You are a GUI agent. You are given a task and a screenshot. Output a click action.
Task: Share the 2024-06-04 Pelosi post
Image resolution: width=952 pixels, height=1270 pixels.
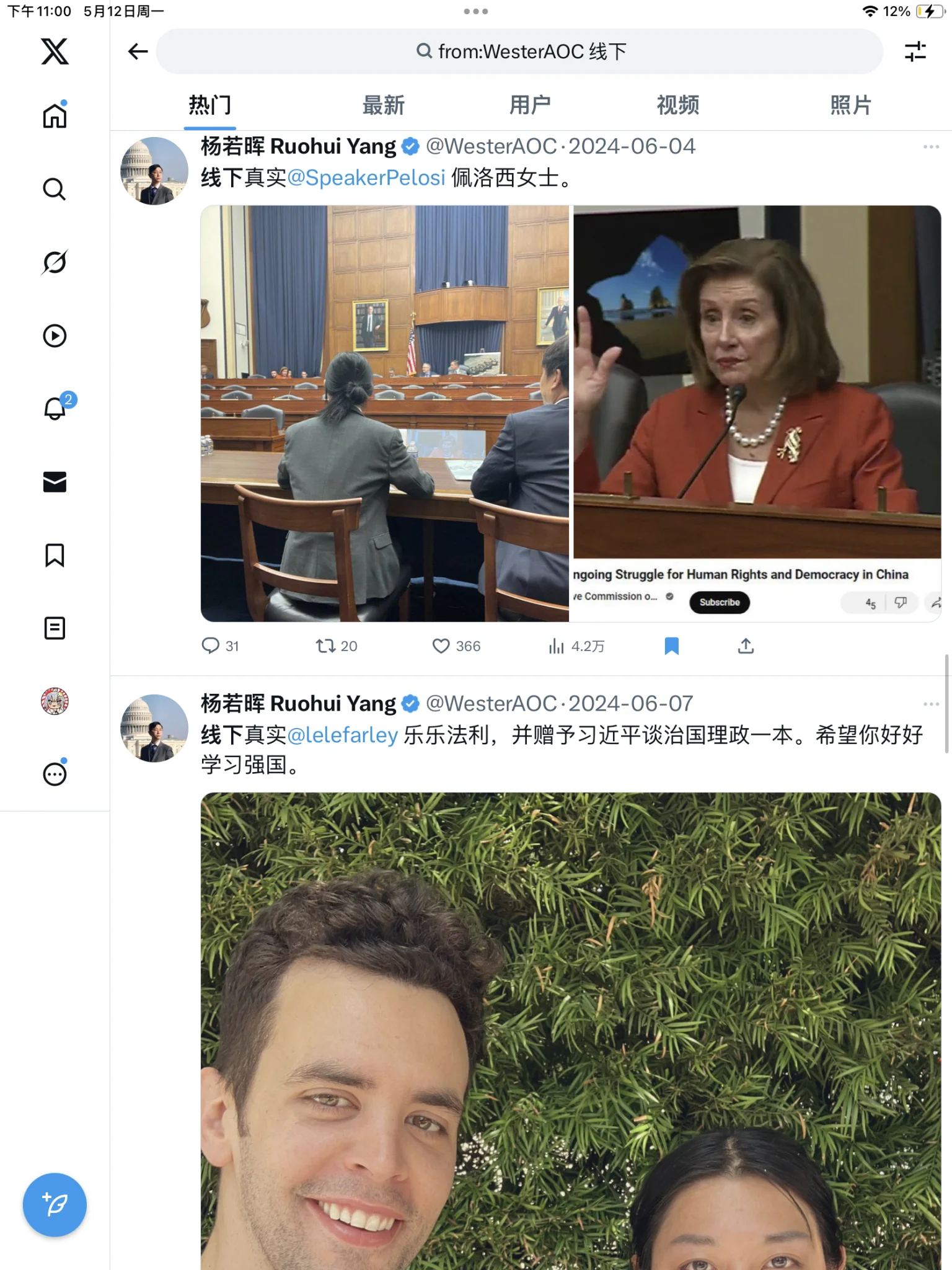click(746, 646)
